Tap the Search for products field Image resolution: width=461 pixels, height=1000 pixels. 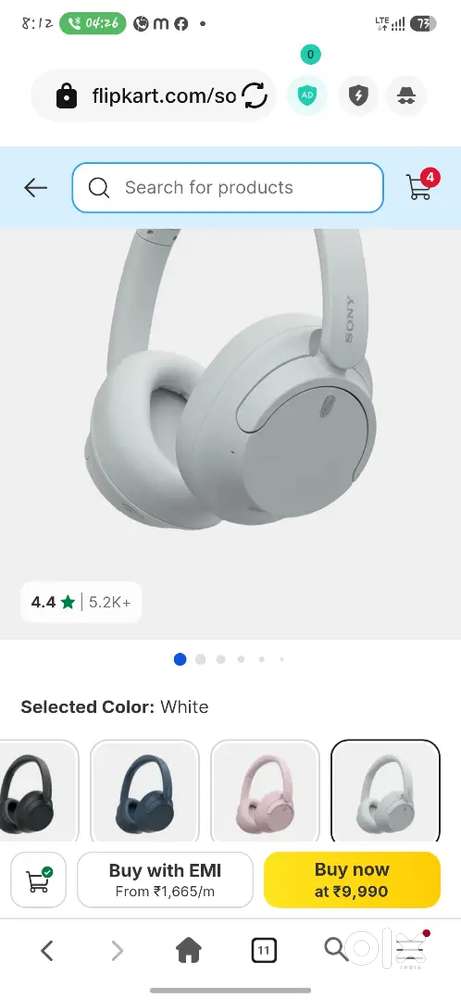point(228,188)
